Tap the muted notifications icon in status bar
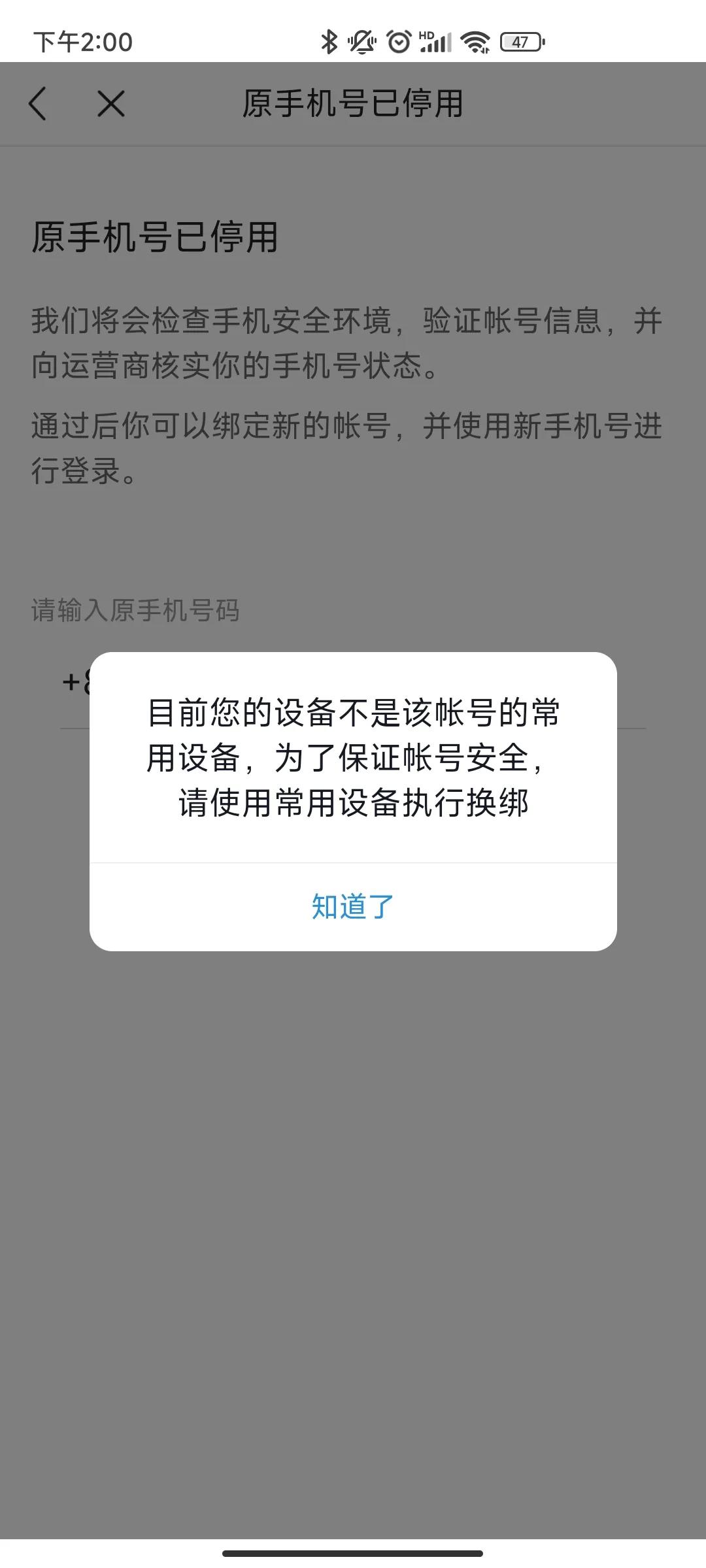706x1568 pixels. click(362, 41)
